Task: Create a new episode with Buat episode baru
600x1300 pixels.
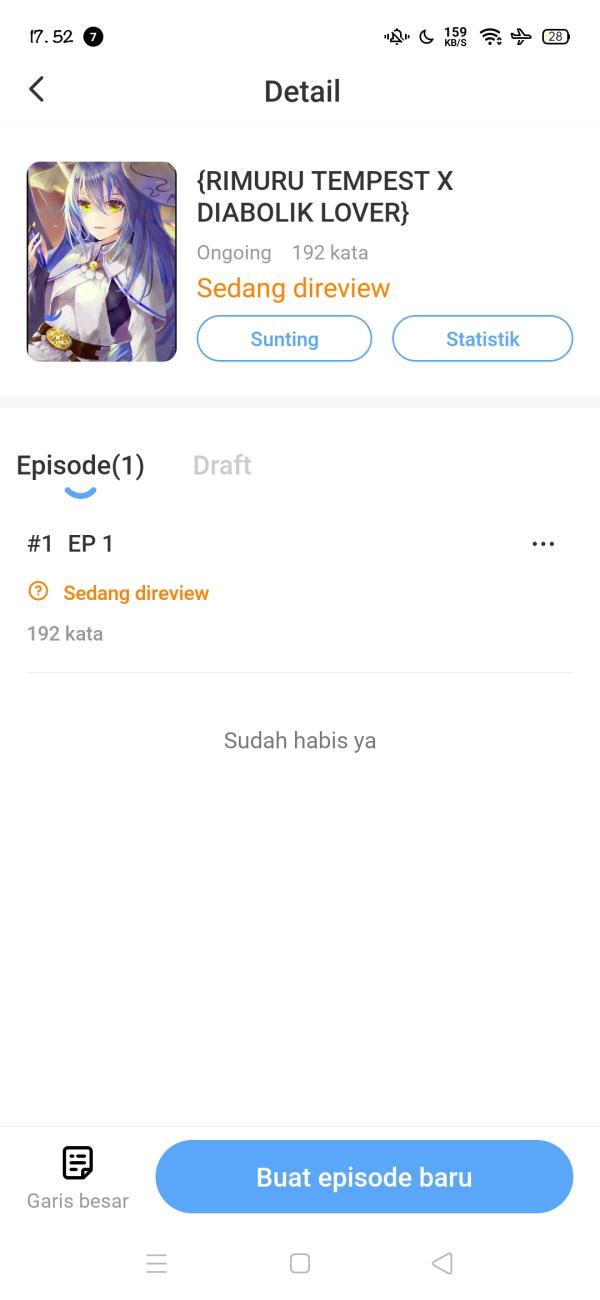Action: click(x=364, y=1177)
